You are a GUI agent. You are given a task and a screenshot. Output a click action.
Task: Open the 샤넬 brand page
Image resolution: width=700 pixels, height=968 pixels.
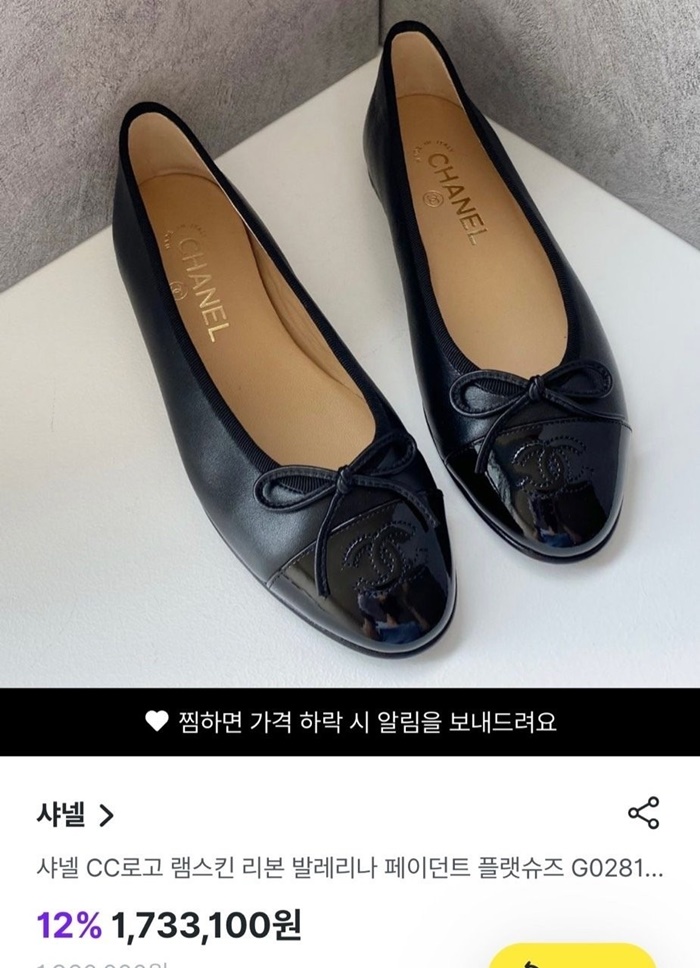(76, 816)
